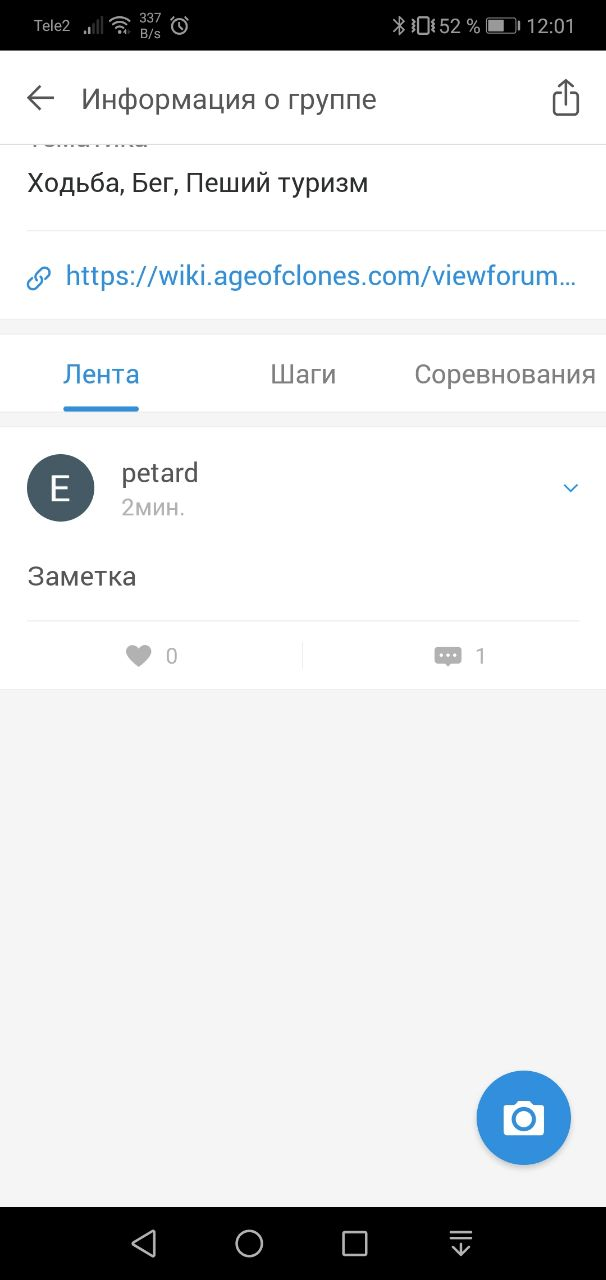Go to the home screen
Screen dimensions: 606x1280
tap(249, 1243)
